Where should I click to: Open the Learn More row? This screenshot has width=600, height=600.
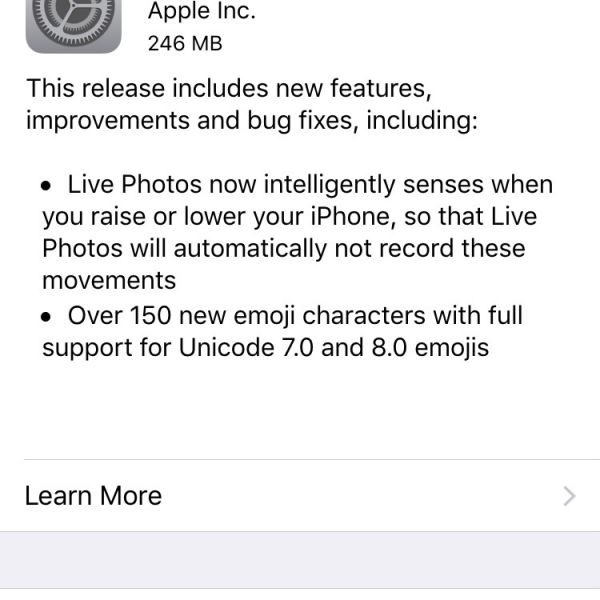click(300, 496)
